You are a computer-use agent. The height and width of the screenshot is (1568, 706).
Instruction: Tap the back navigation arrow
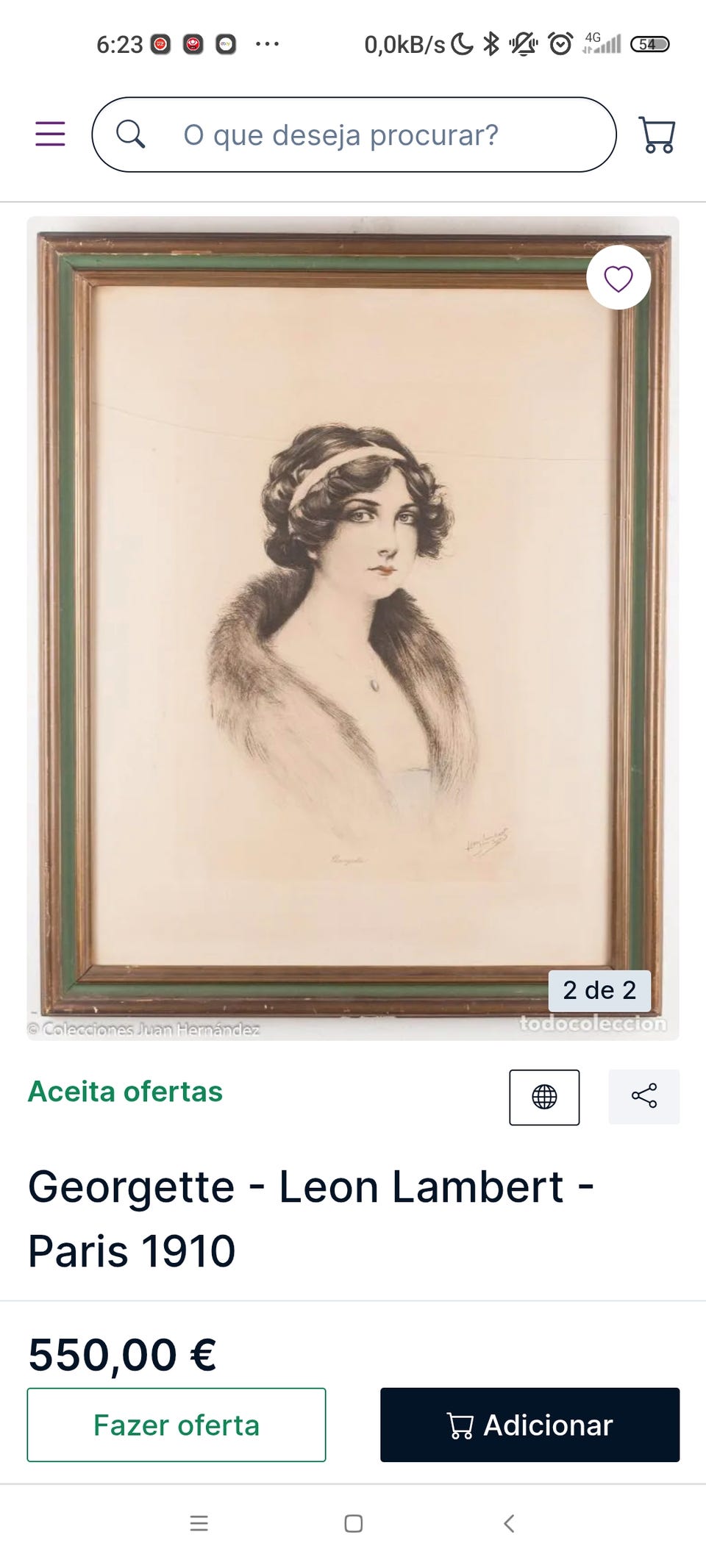coord(509,1523)
